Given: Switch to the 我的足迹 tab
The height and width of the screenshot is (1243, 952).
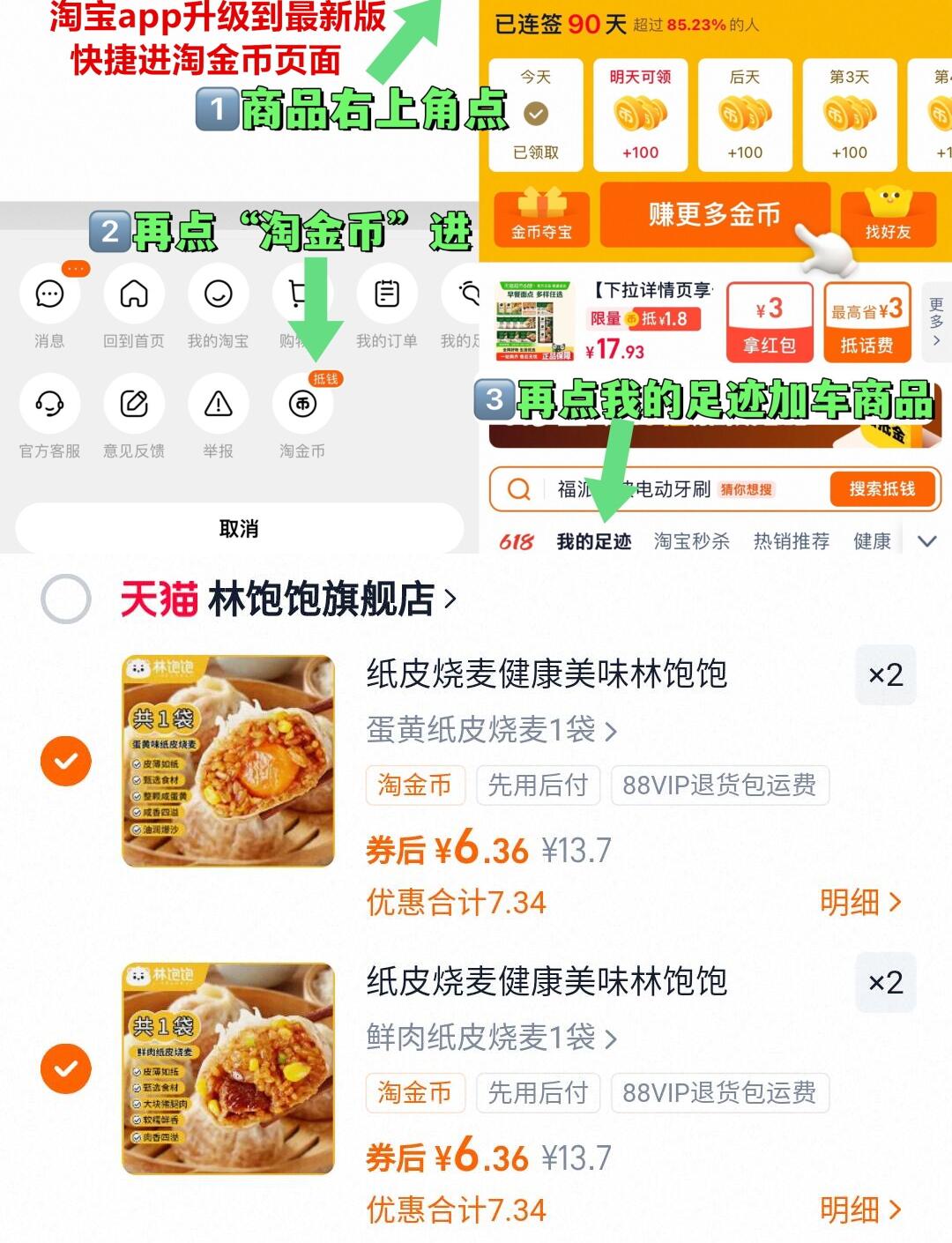Looking at the screenshot, I should [596, 542].
